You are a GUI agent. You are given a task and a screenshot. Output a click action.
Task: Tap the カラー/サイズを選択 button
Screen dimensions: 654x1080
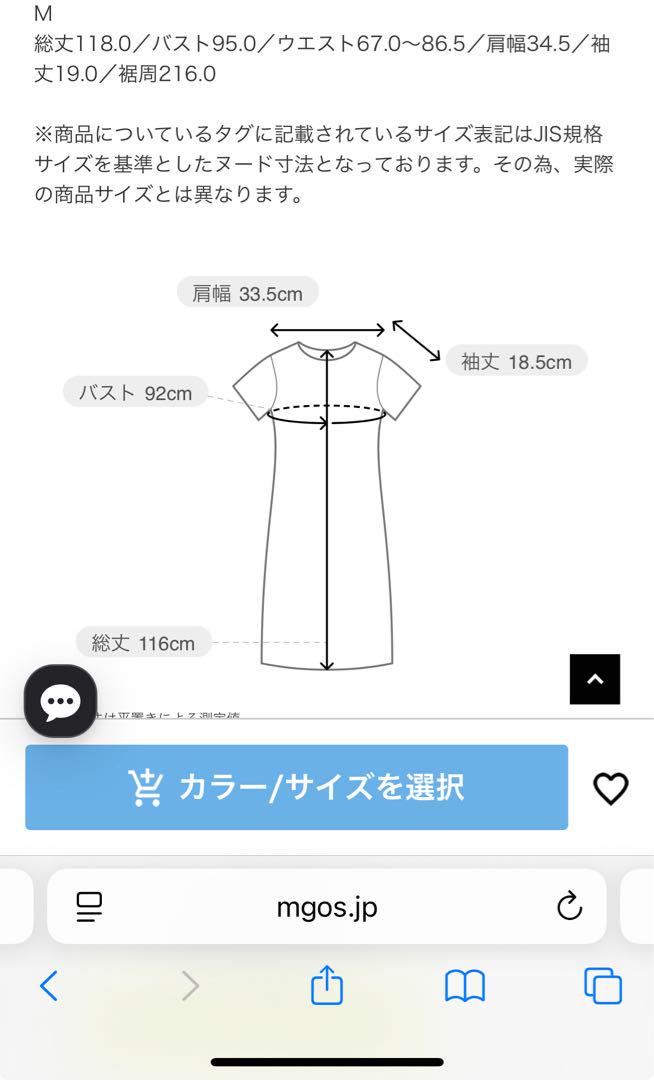(x=297, y=787)
